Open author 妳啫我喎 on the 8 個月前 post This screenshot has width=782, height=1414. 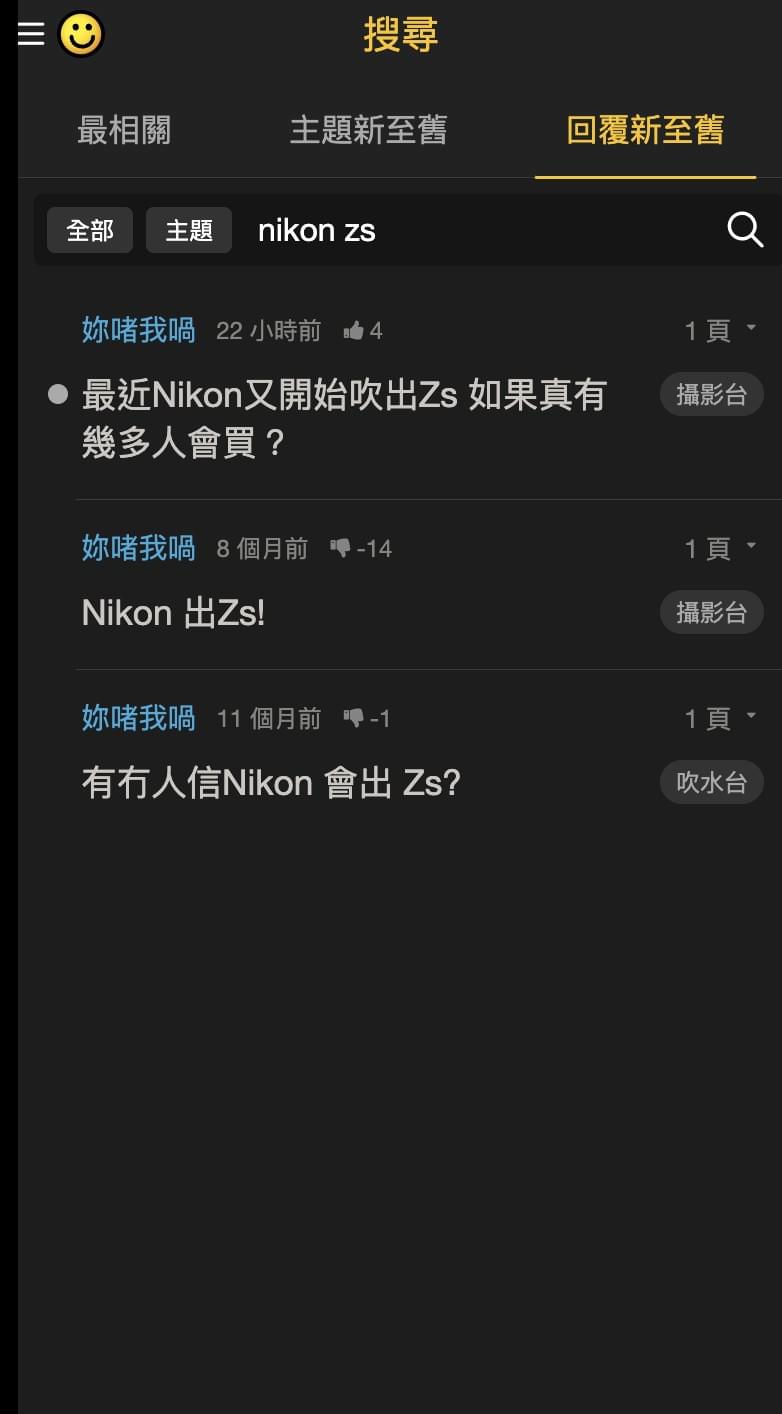coord(138,548)
